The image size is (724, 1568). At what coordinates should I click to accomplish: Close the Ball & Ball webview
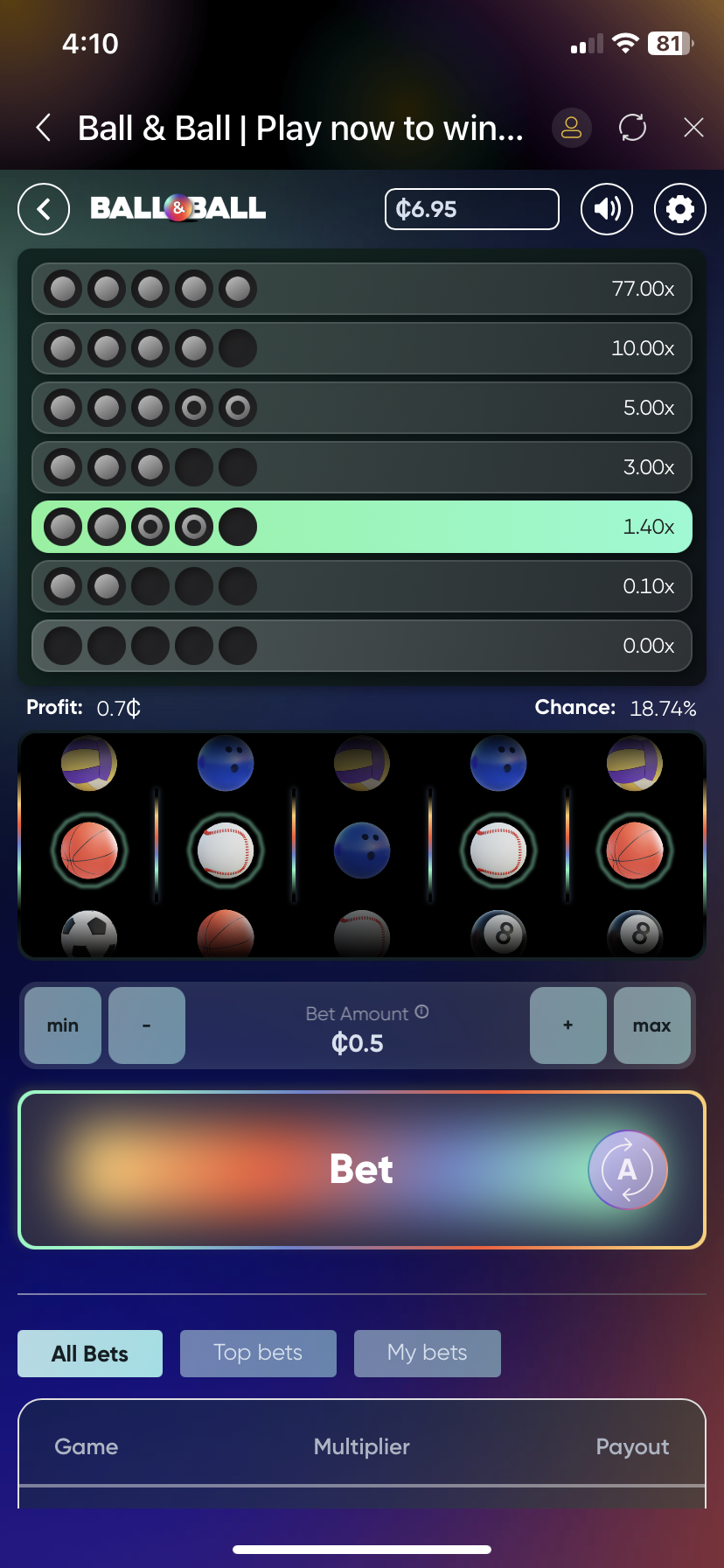pos(693,128)
